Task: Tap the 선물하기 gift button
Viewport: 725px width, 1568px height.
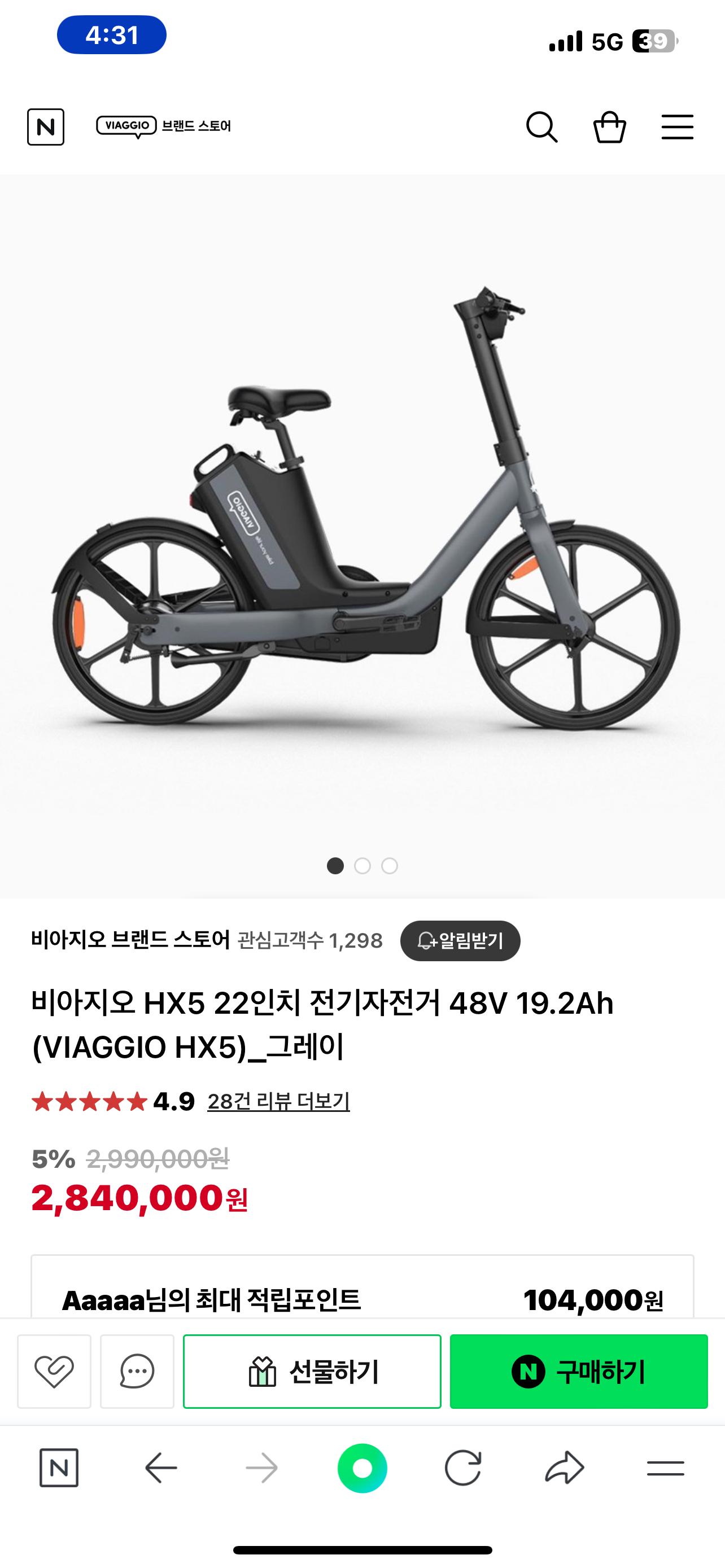Action: 312,1372
